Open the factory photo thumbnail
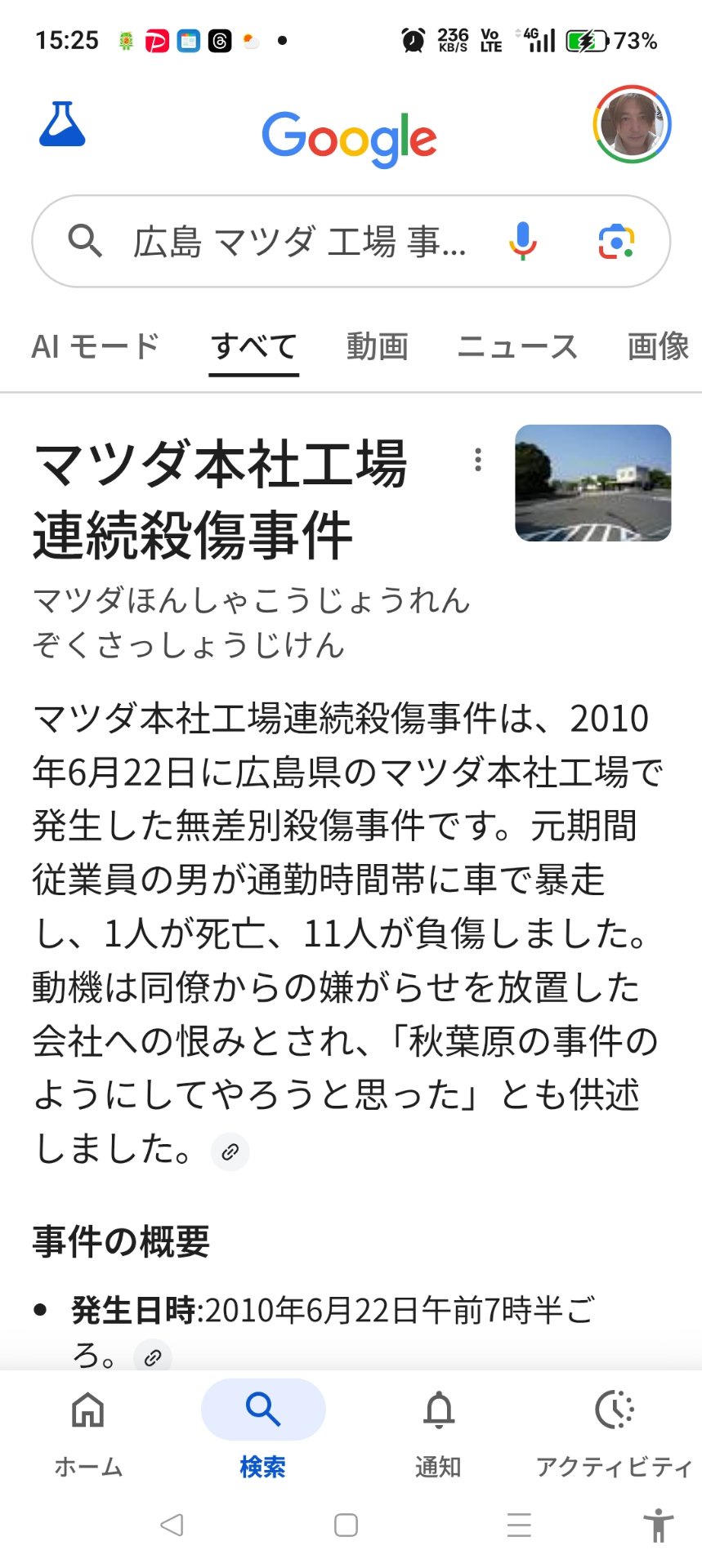The width and height of the screenshot is (702, 1568). pyautogui.click(x=592, y=483)
